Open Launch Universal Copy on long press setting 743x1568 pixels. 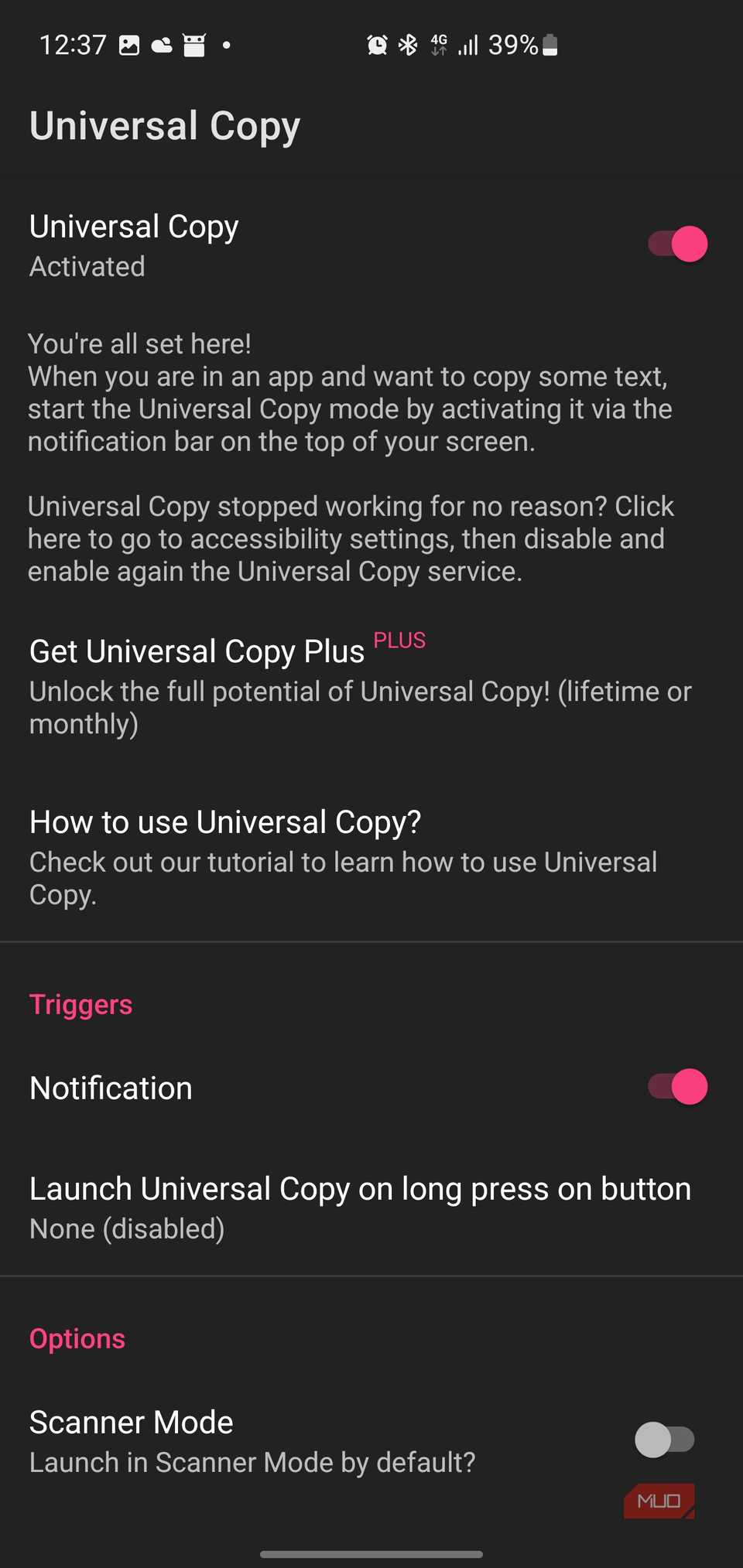click(359, 1207)
